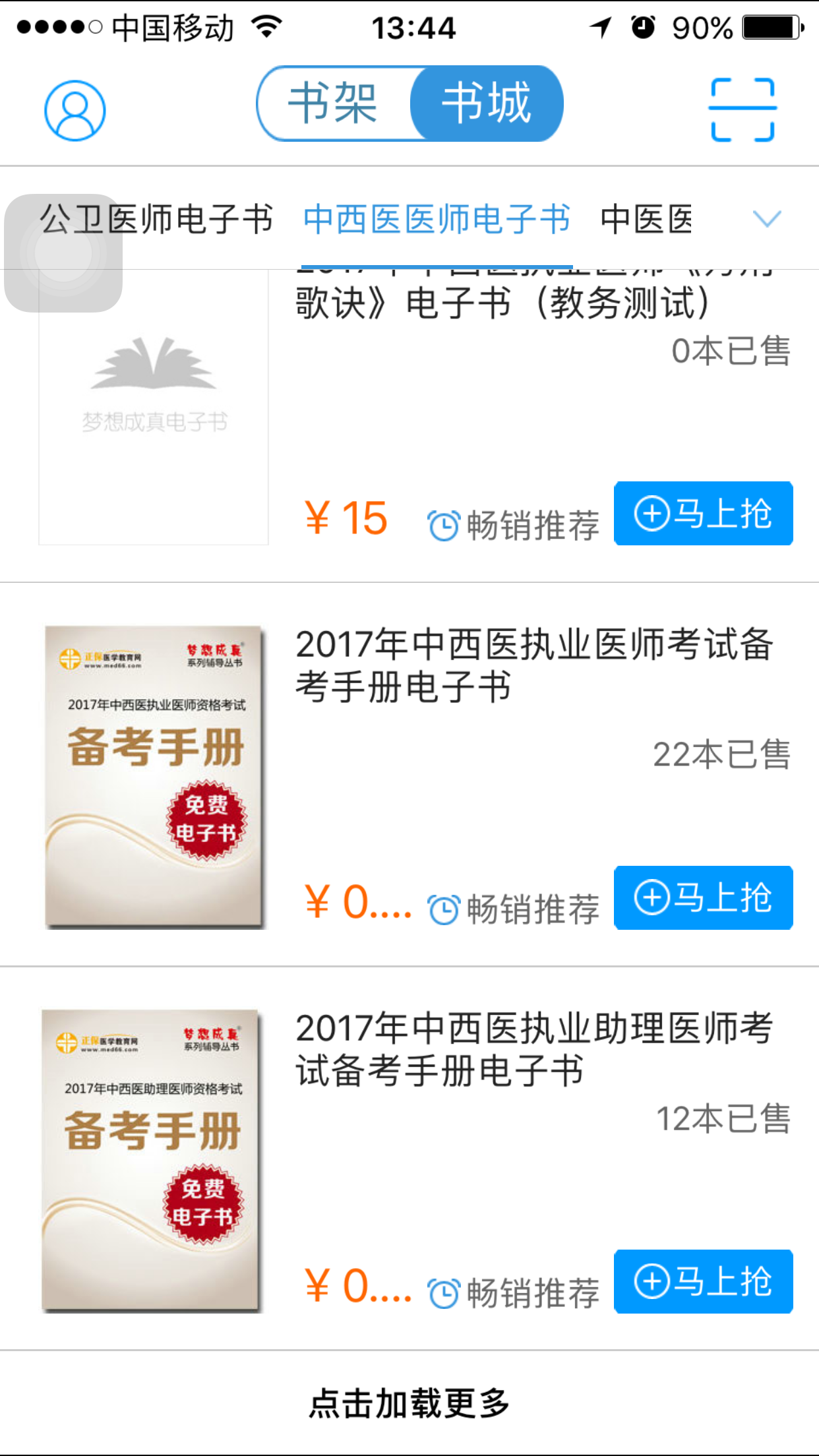This screenshot has width=819, height=1456.
Task: Select the 书城 bookstore segment
Action: 487,104
